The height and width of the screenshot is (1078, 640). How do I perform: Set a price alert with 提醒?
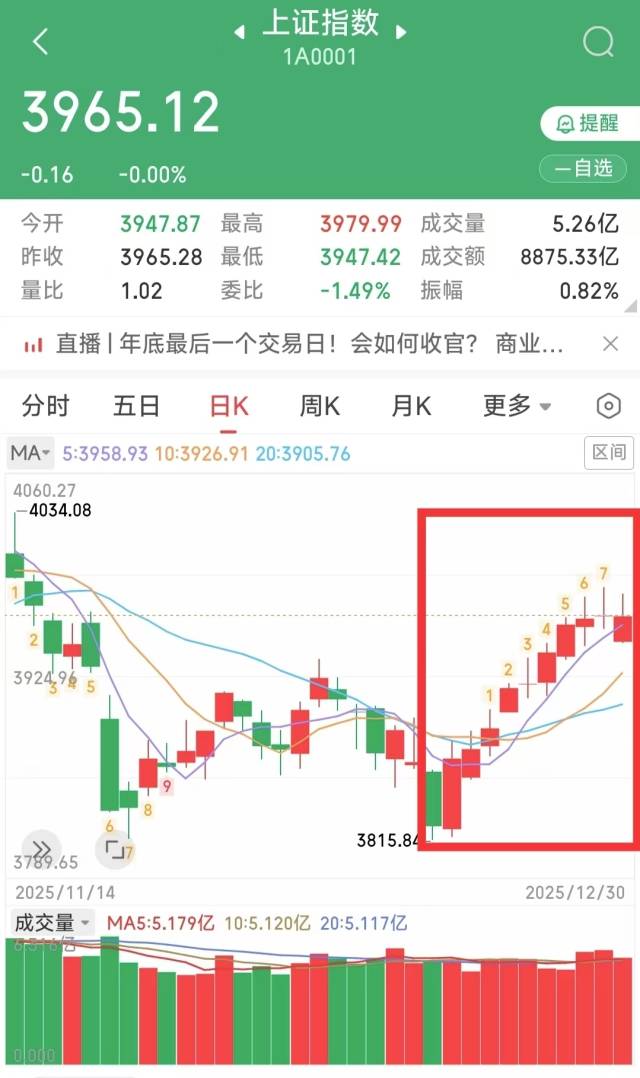click(588, 123)
